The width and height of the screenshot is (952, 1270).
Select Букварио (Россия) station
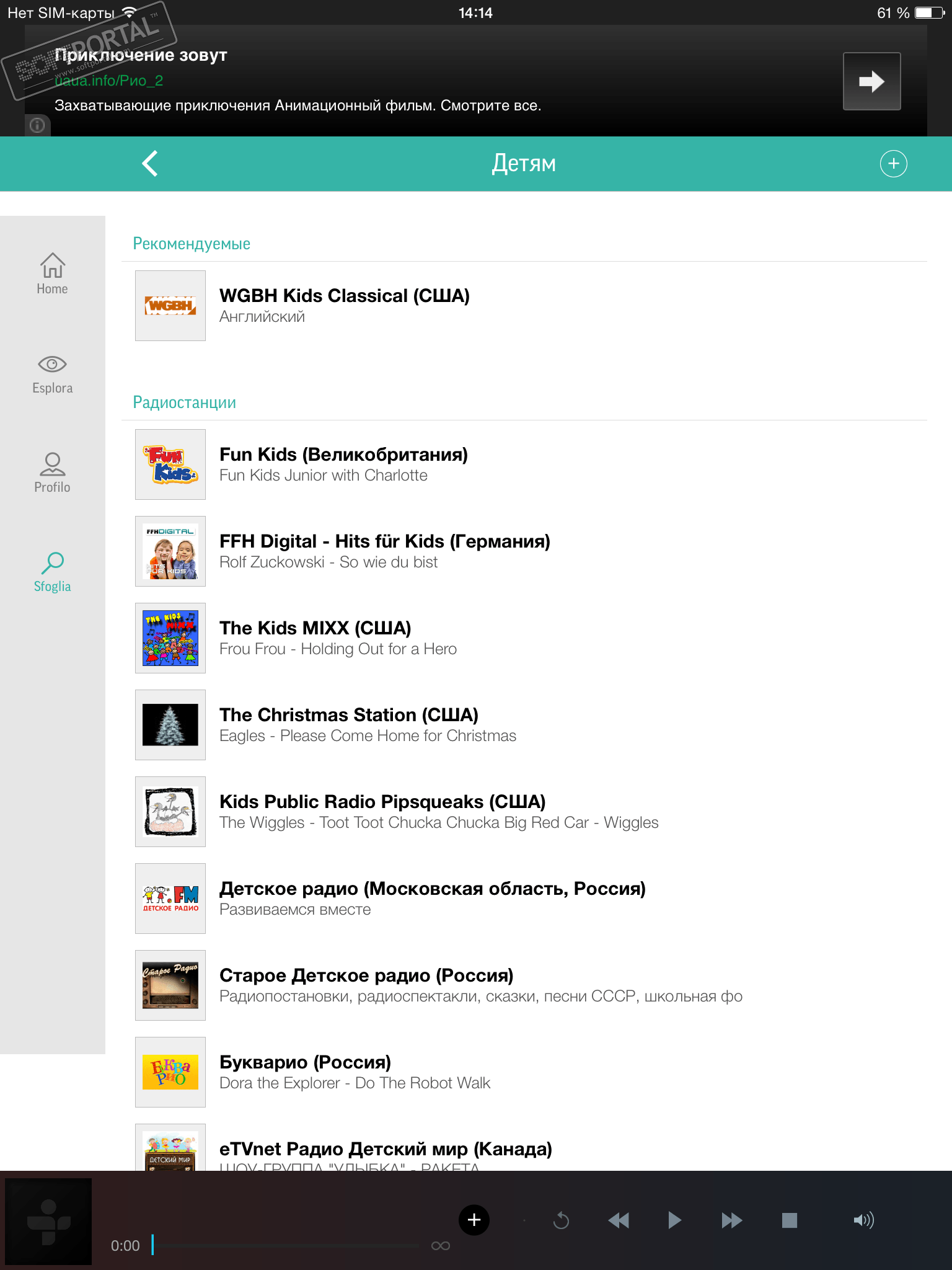coord(305,1072)
